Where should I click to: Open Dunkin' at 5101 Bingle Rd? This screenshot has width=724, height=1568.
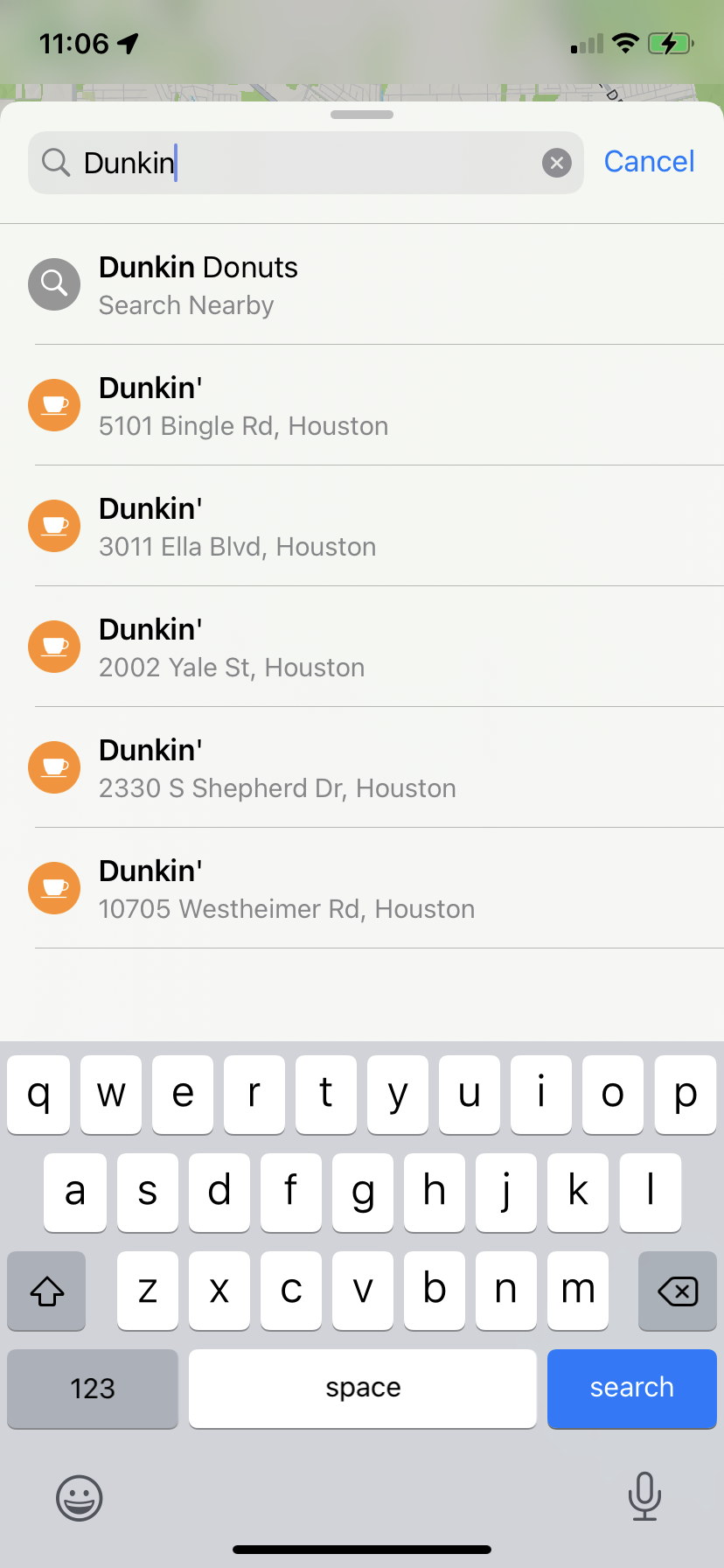[362, 406]
